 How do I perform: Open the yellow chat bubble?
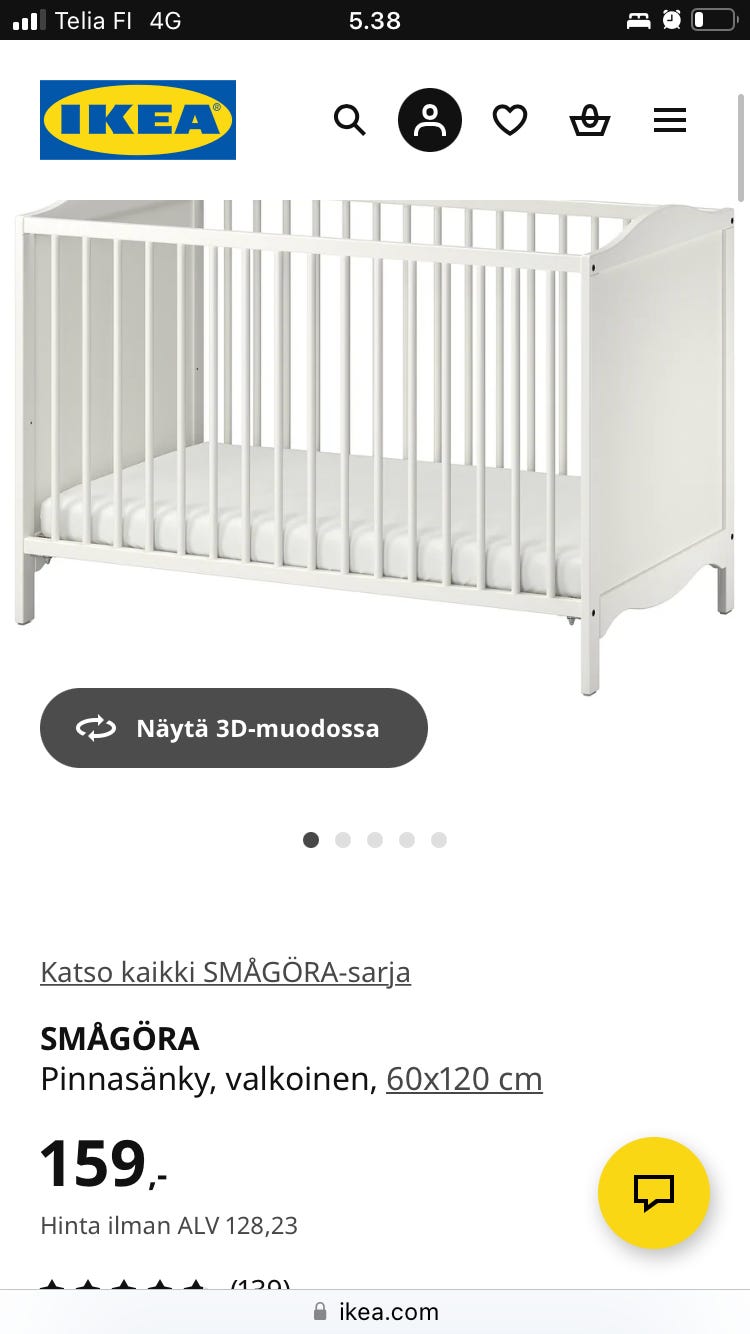tap(653, 1192)
